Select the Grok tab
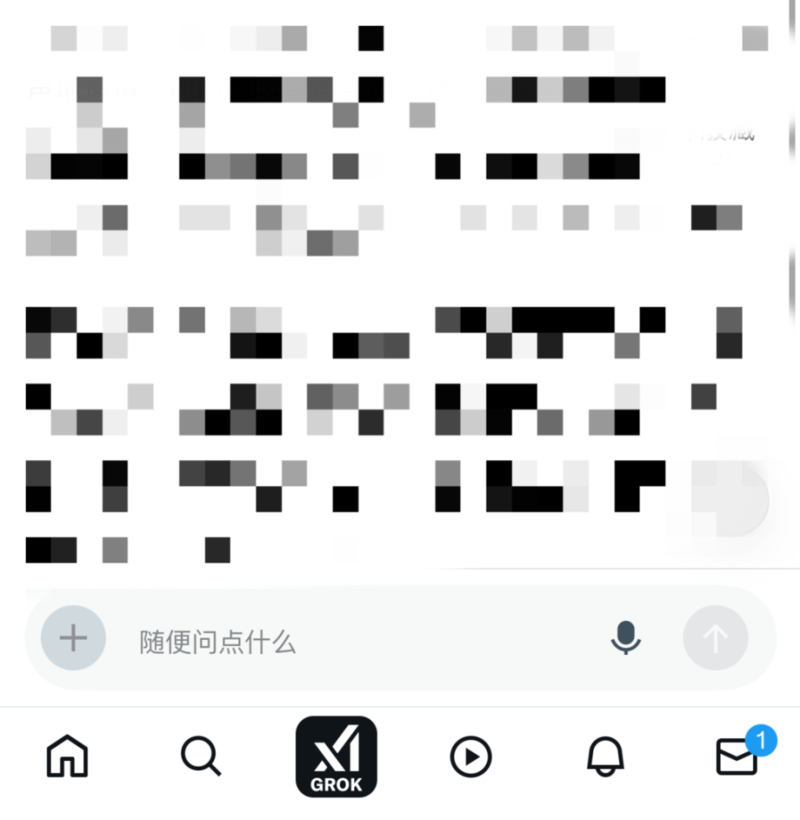 click(x=336, y=757)
